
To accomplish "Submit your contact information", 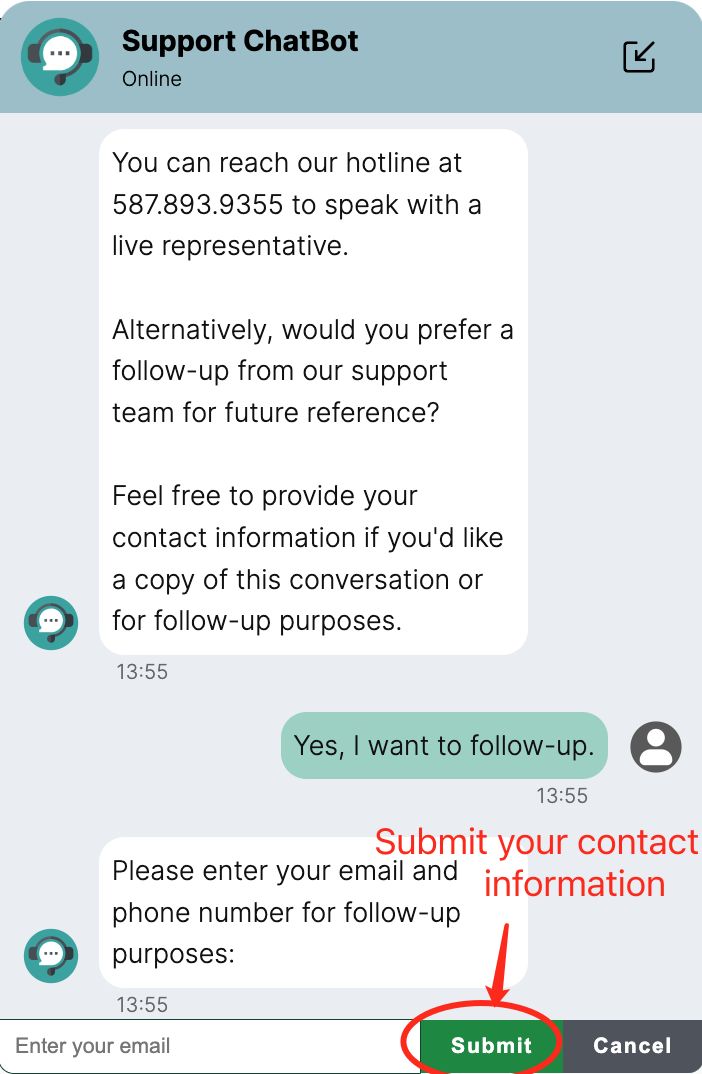I will 491,1046.
